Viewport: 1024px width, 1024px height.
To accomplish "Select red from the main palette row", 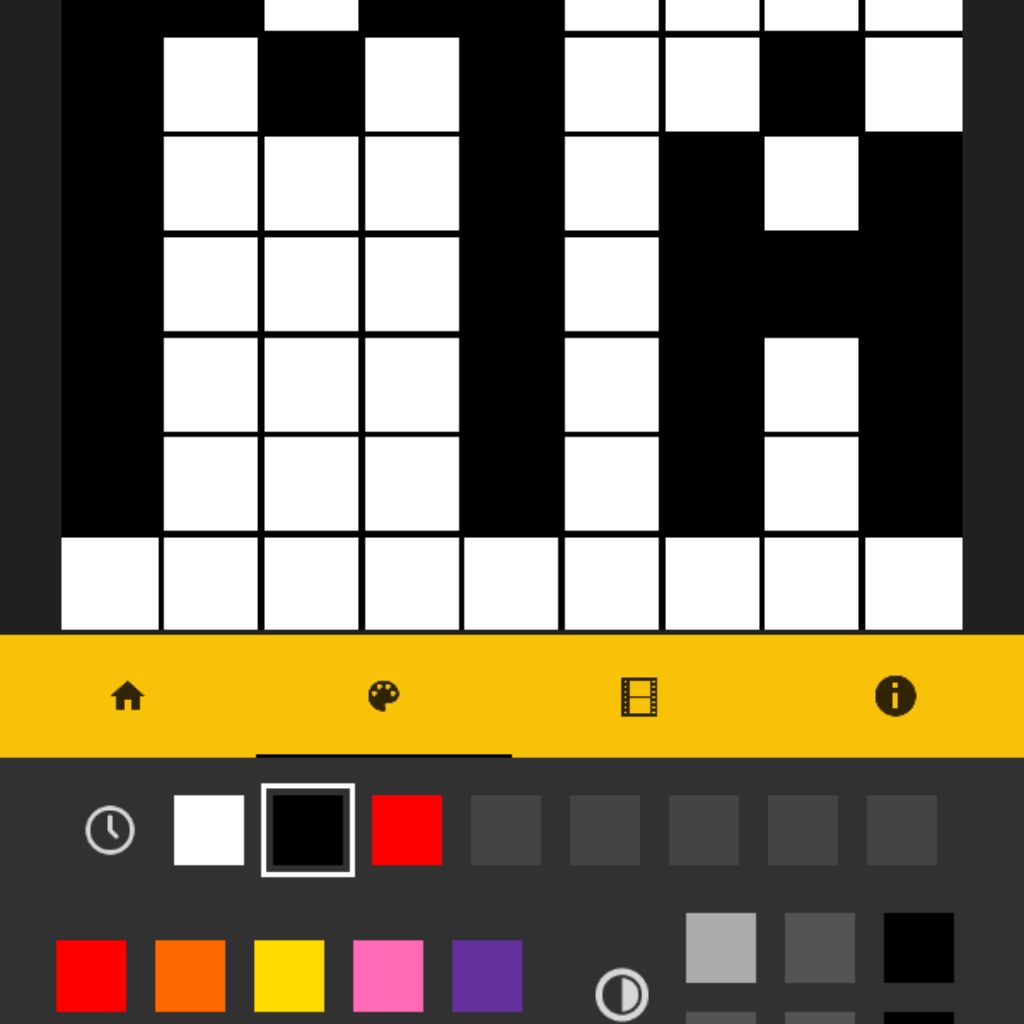I will click(91, 975).
